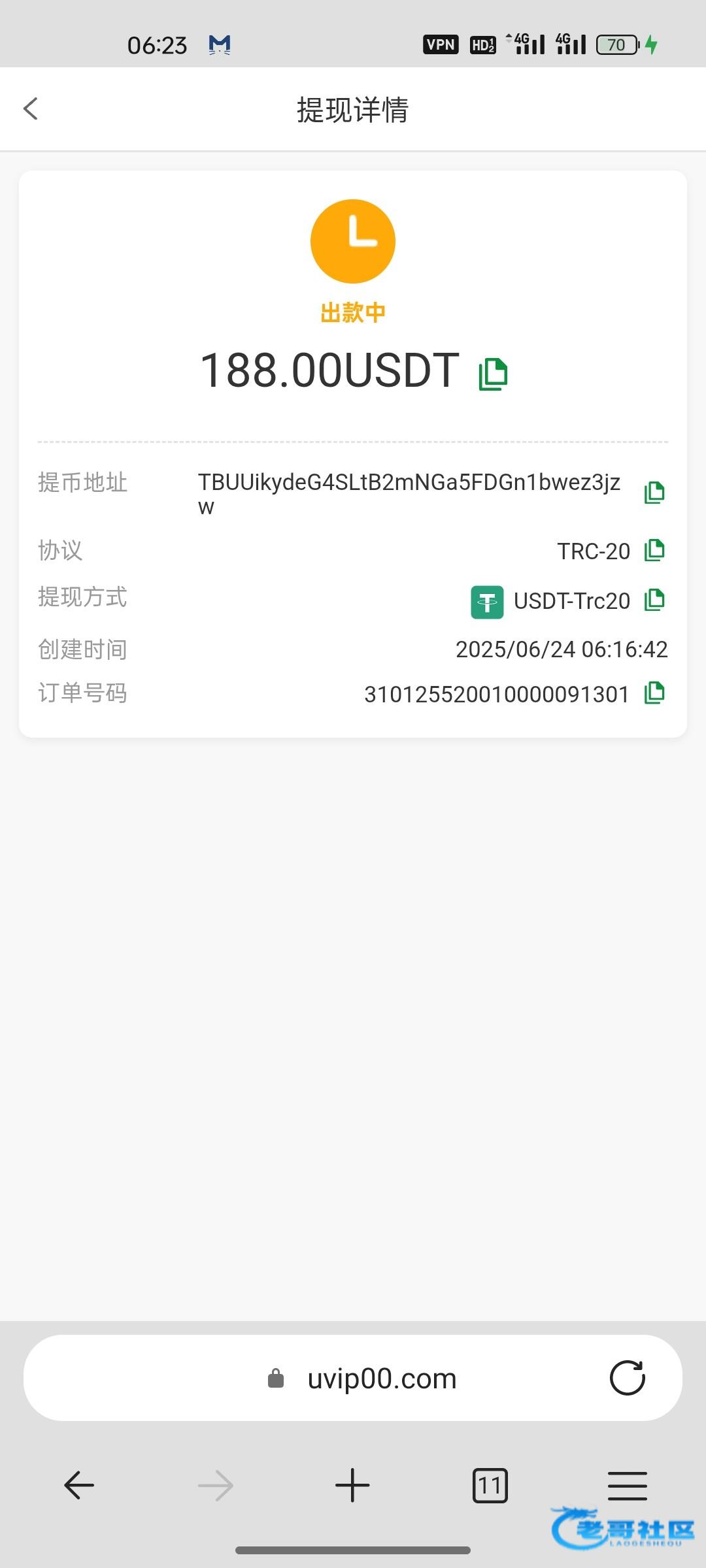Open the uvip00.com address bar
Screen dimensions: 706x1568
tap(381, 1379)
